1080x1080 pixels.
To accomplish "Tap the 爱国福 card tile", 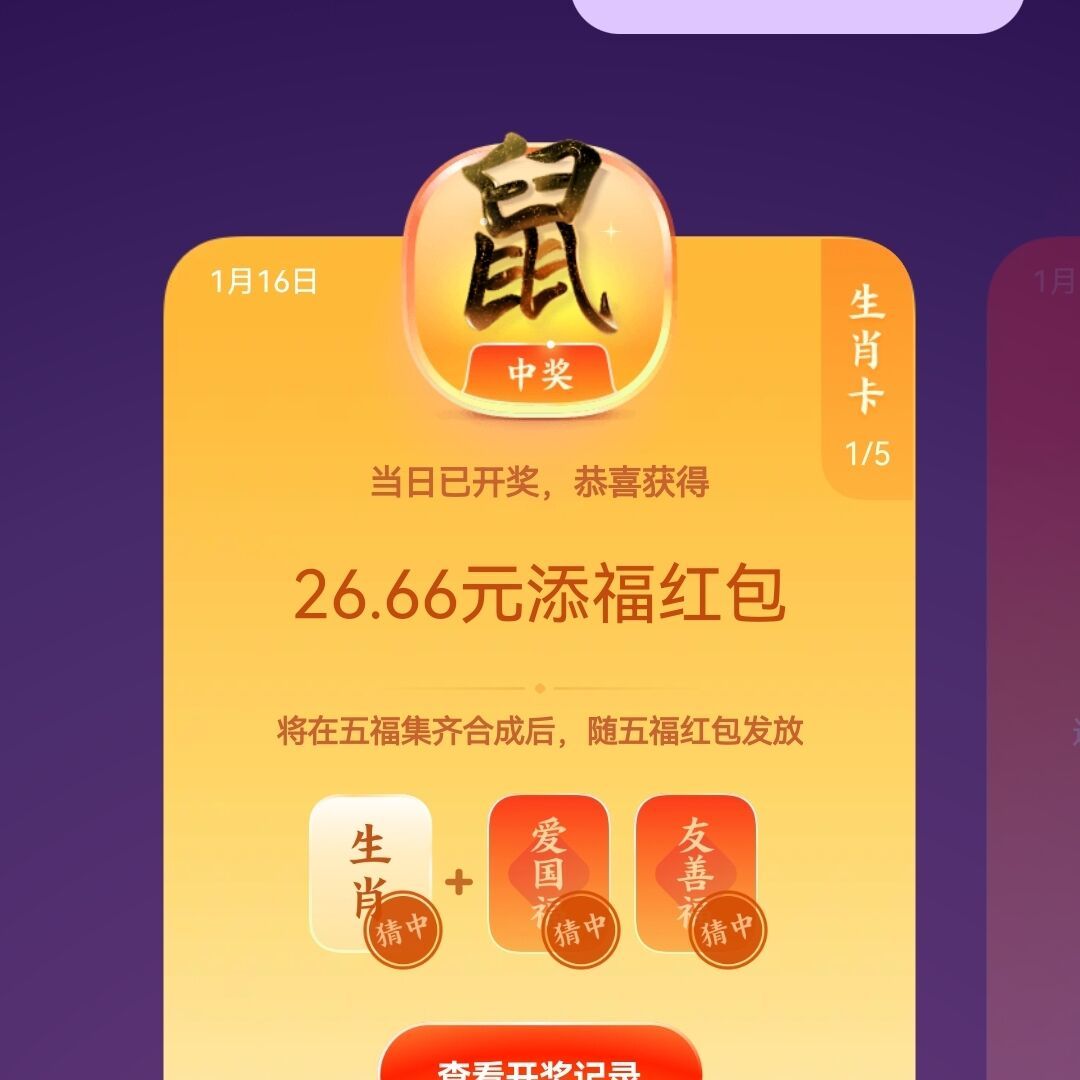I will click(x=548, y=870).
